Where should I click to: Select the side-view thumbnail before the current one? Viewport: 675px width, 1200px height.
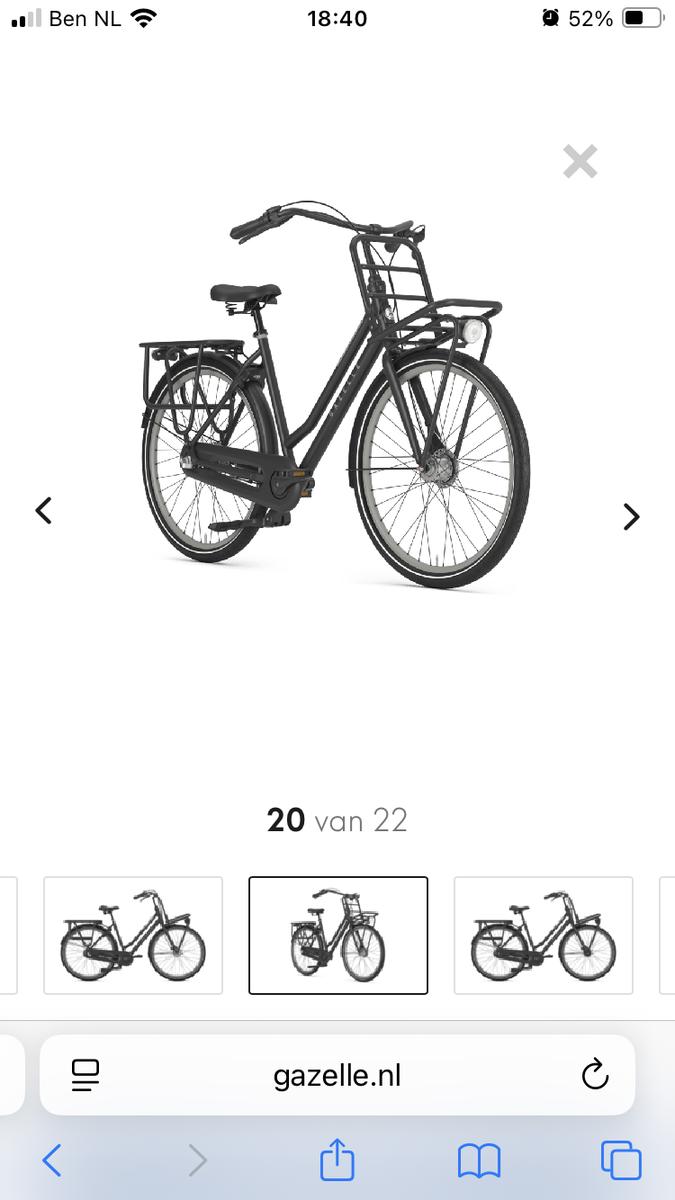(133, 935)
